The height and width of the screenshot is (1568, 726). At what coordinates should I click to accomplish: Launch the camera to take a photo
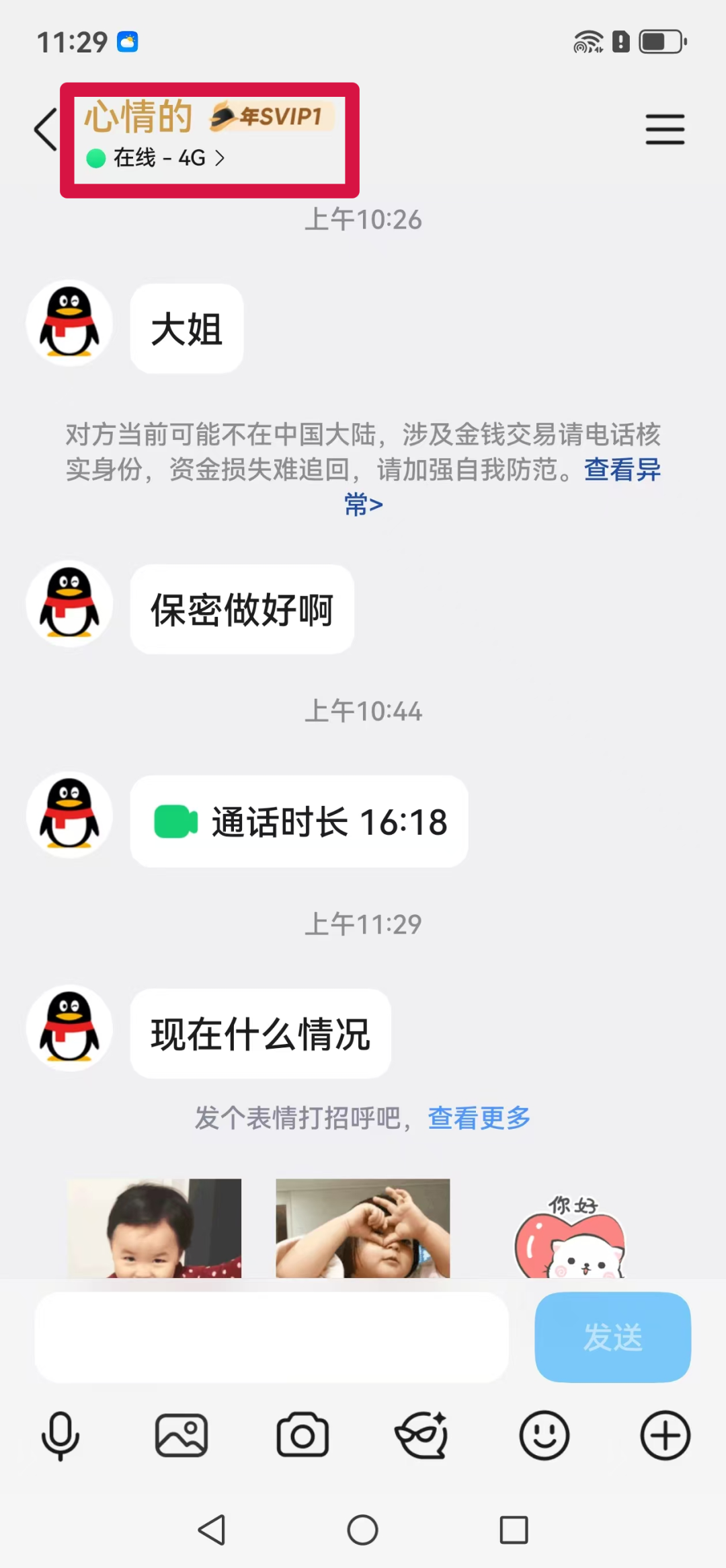(x=302, y=1435)
